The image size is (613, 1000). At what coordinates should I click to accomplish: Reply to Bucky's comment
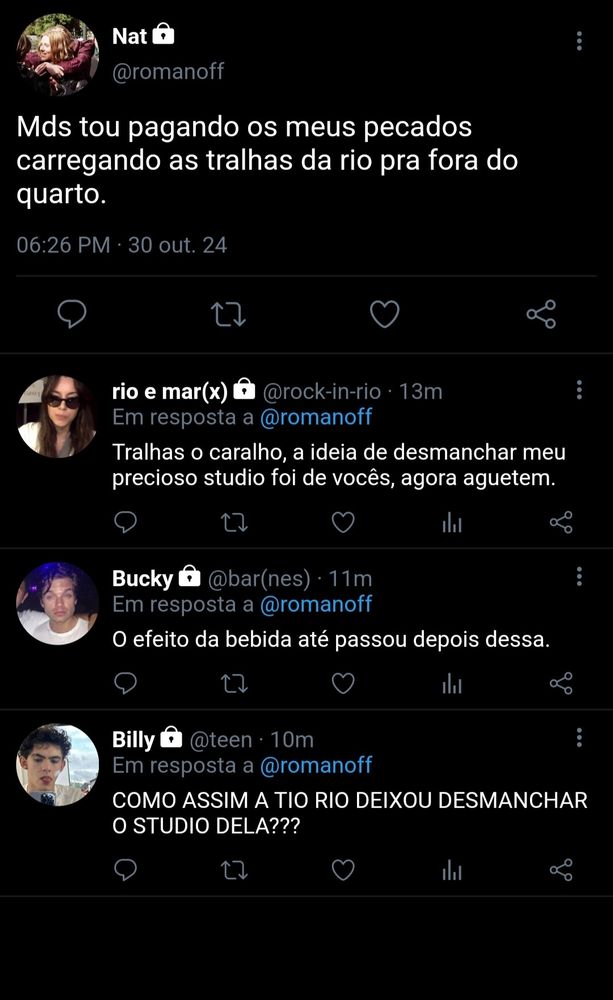(x=125, y=683)
